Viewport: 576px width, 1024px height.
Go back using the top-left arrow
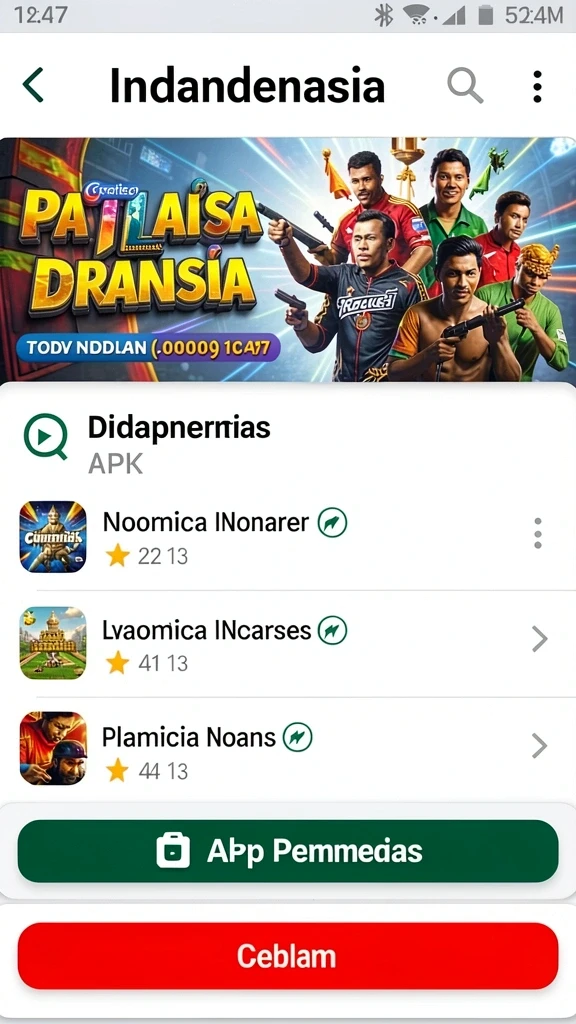(33, 86)
